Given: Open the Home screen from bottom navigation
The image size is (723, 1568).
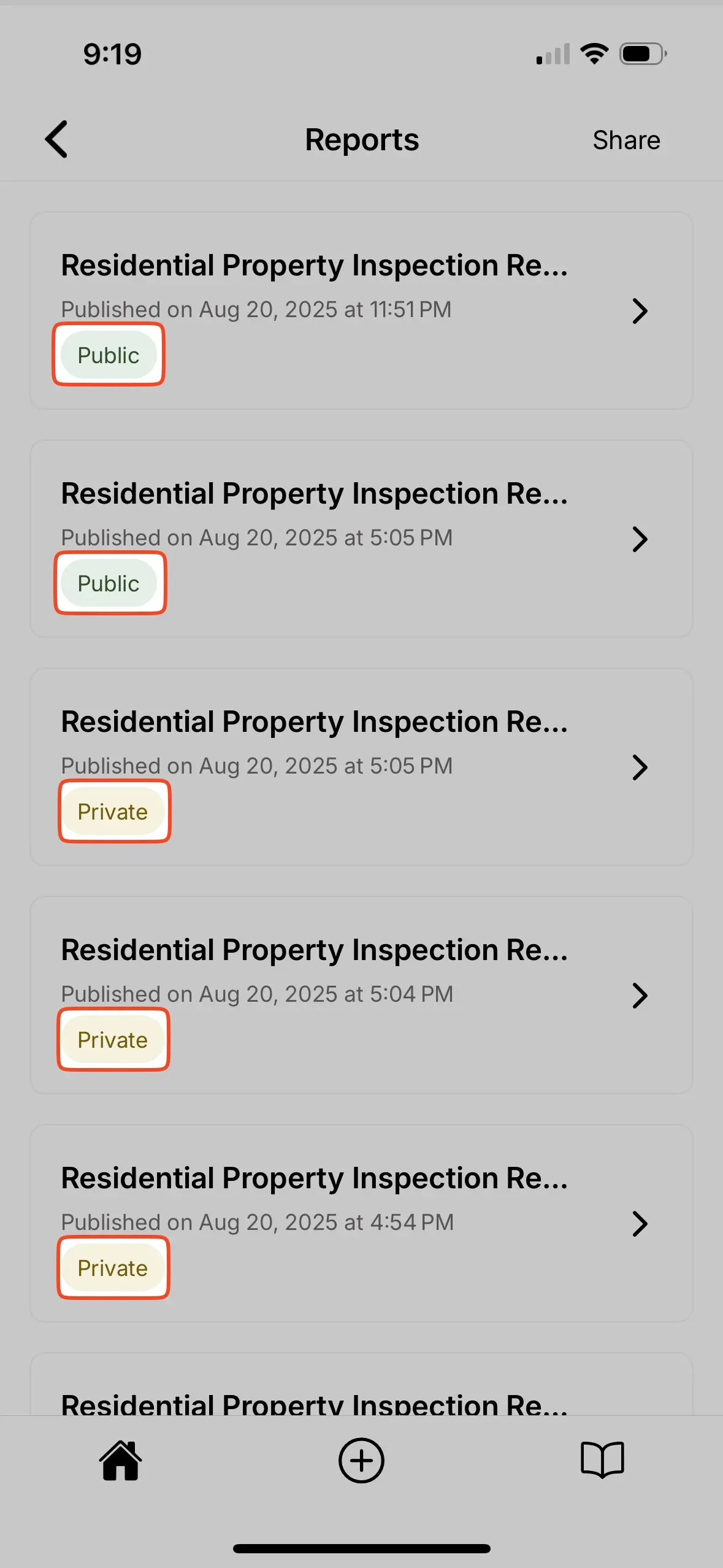Looking at the screenshot, I should (120, 1459).
